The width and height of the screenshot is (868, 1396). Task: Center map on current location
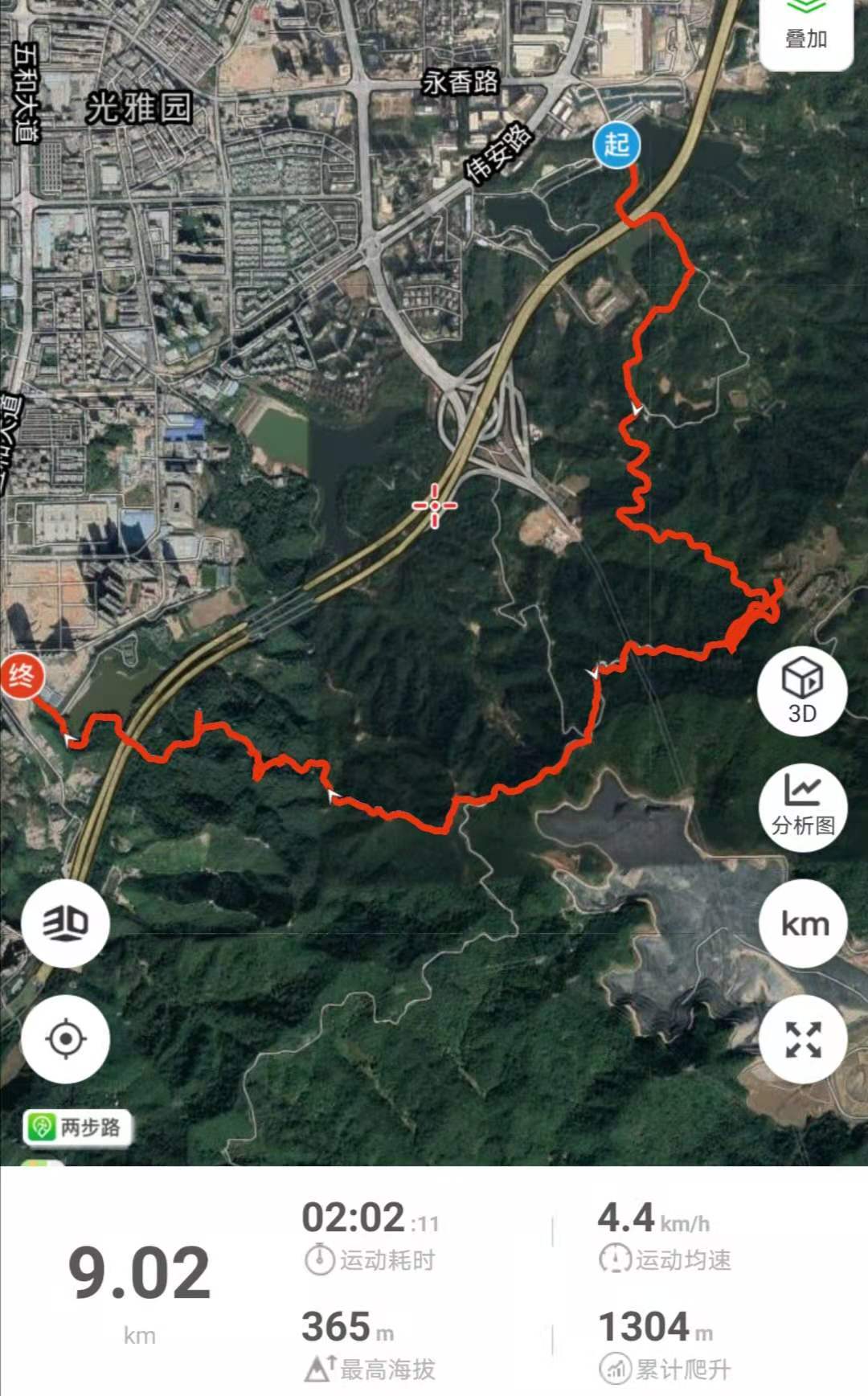click(65, 1039)
